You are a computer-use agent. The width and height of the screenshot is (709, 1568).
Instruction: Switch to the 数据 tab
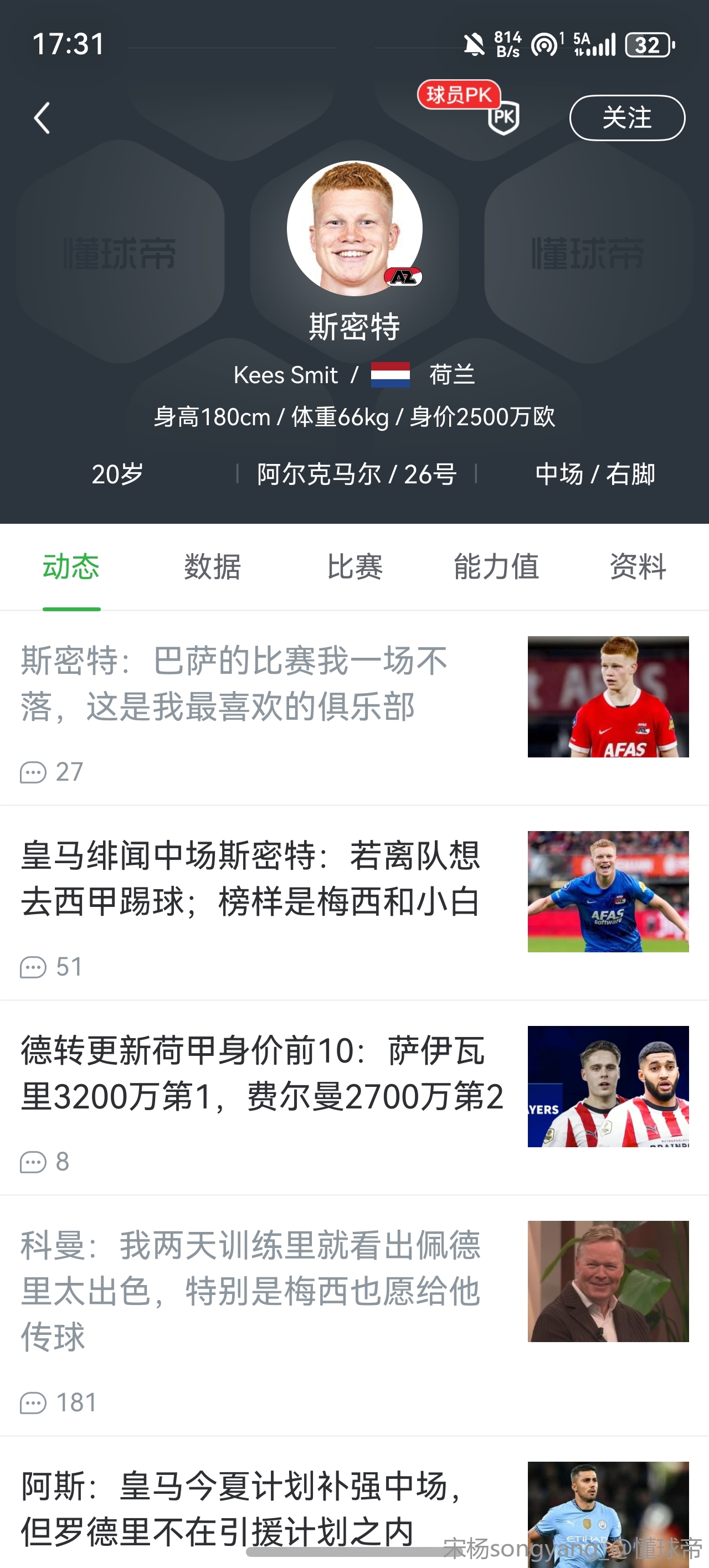pyautogui.click(x=213, y=567)
